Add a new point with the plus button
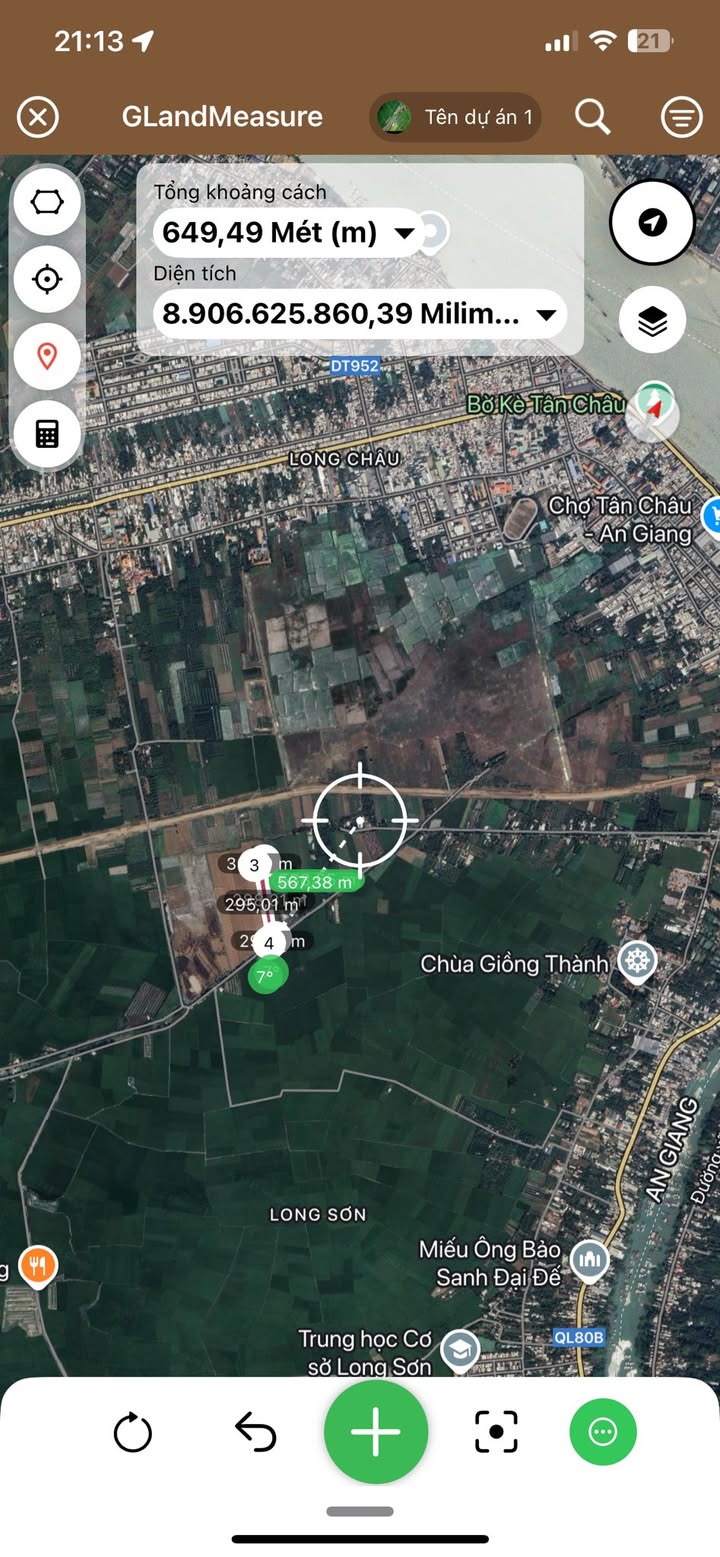Screen dimensions: 720x1557 coord(376,1432)
